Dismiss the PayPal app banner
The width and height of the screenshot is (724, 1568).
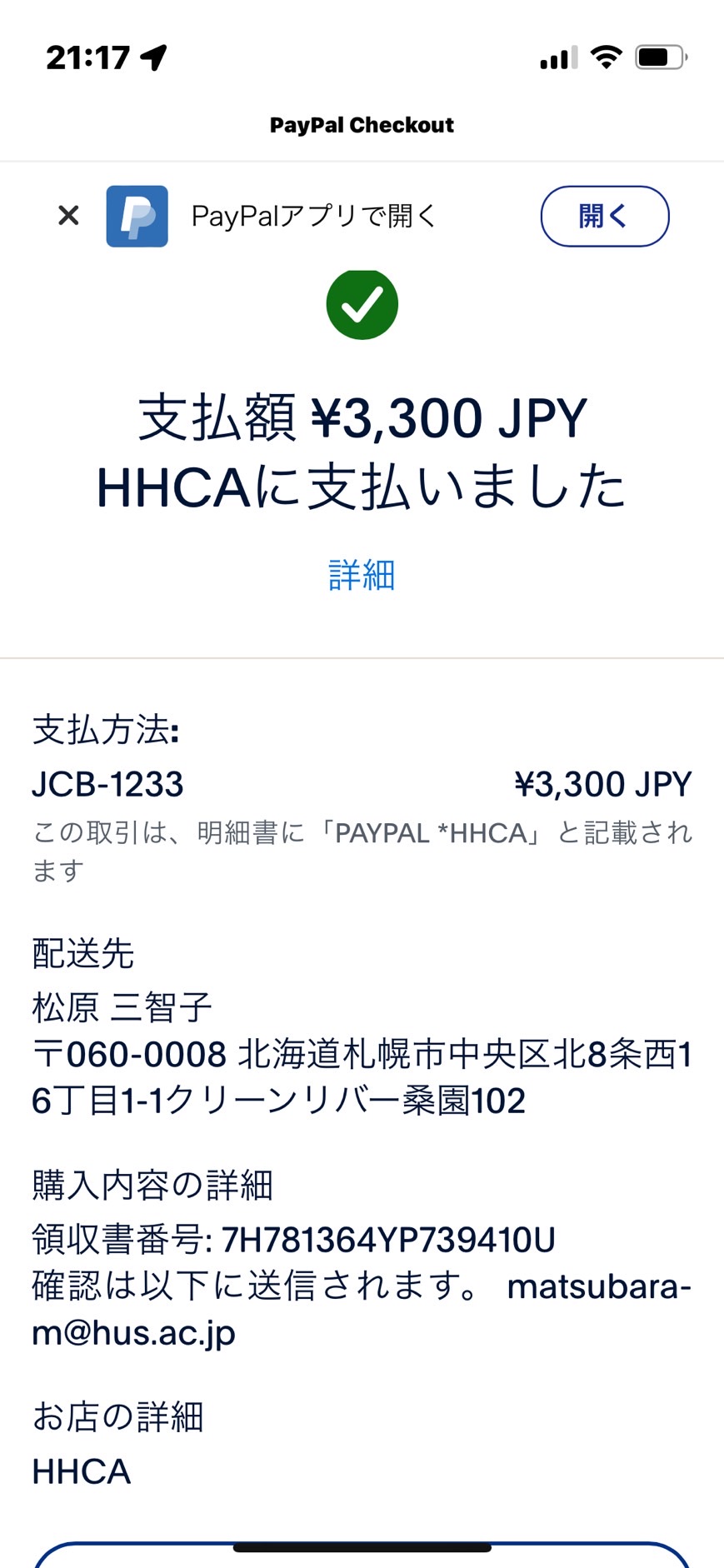point(68,216)
